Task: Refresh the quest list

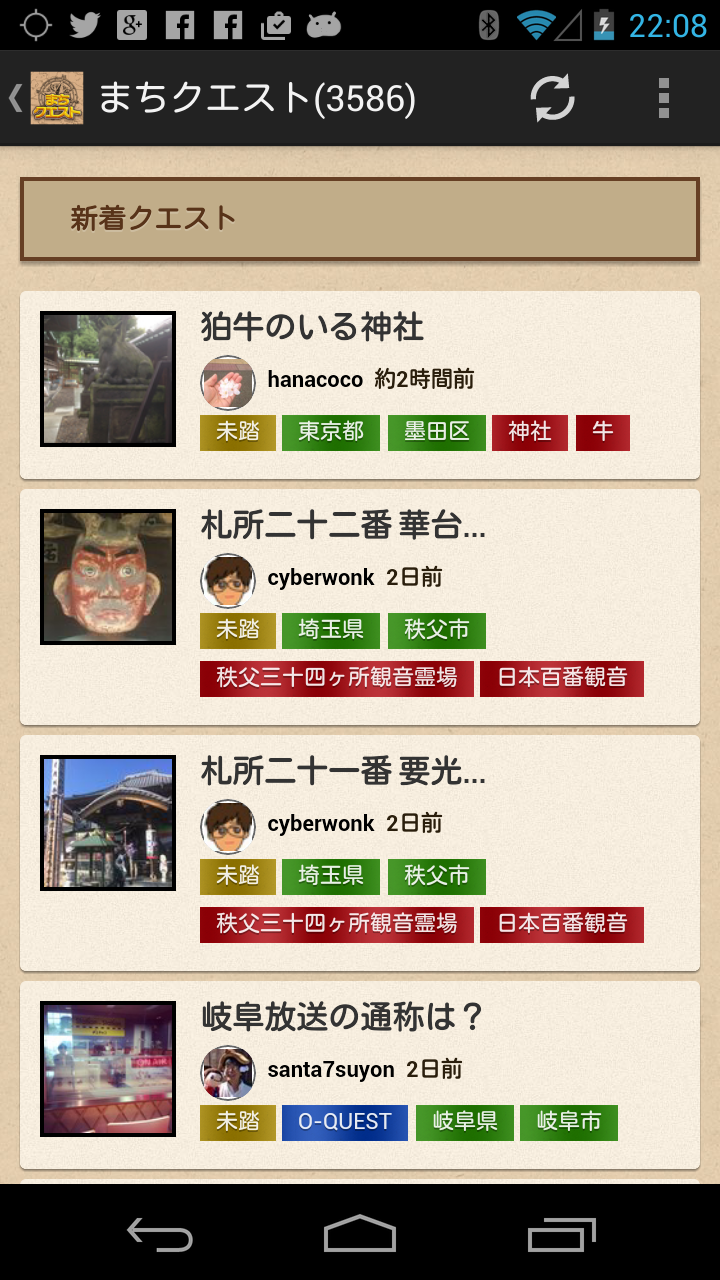Action: (x=552, y=98)
